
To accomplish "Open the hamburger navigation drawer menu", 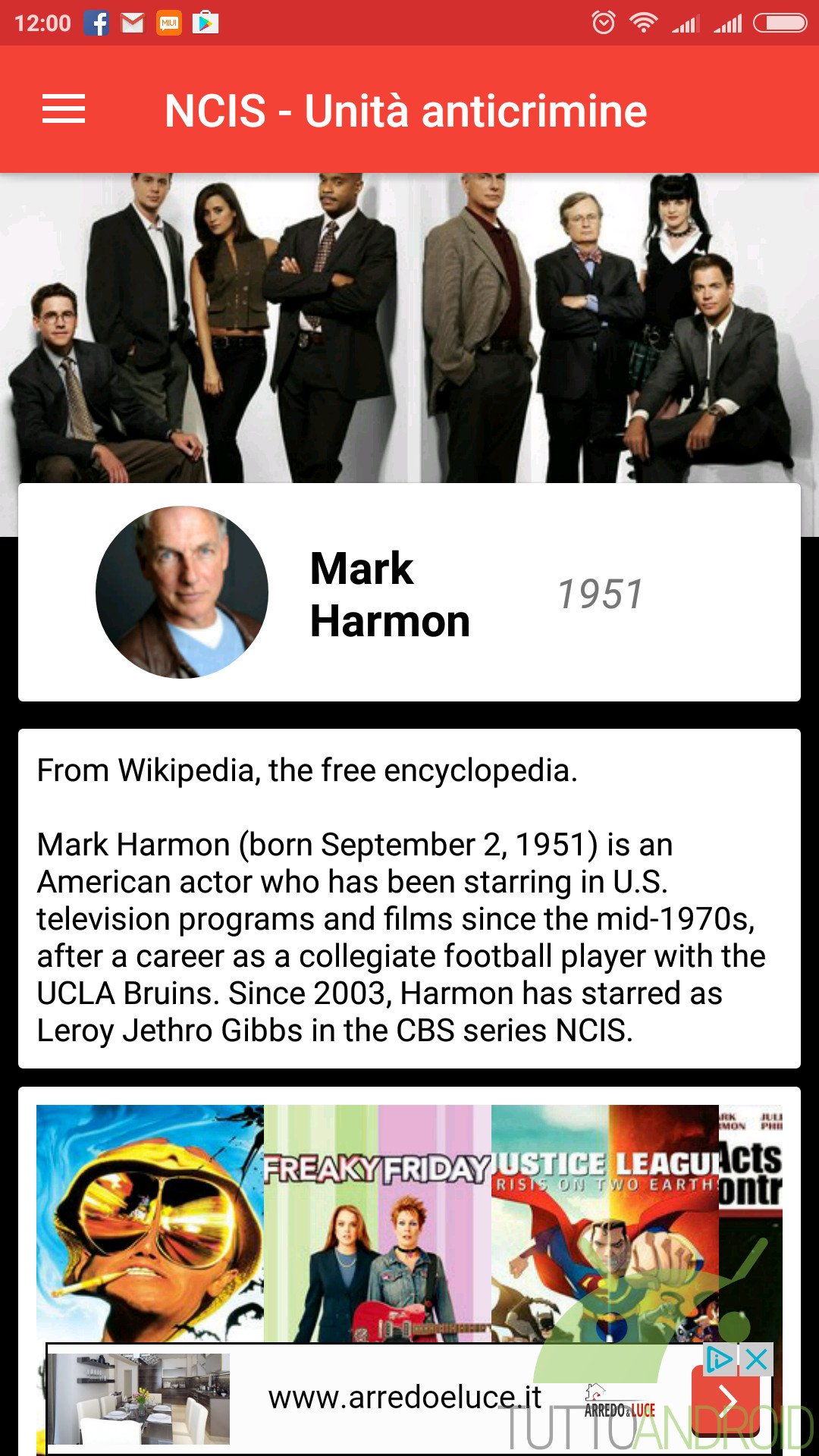I will (x=64, y=109).
